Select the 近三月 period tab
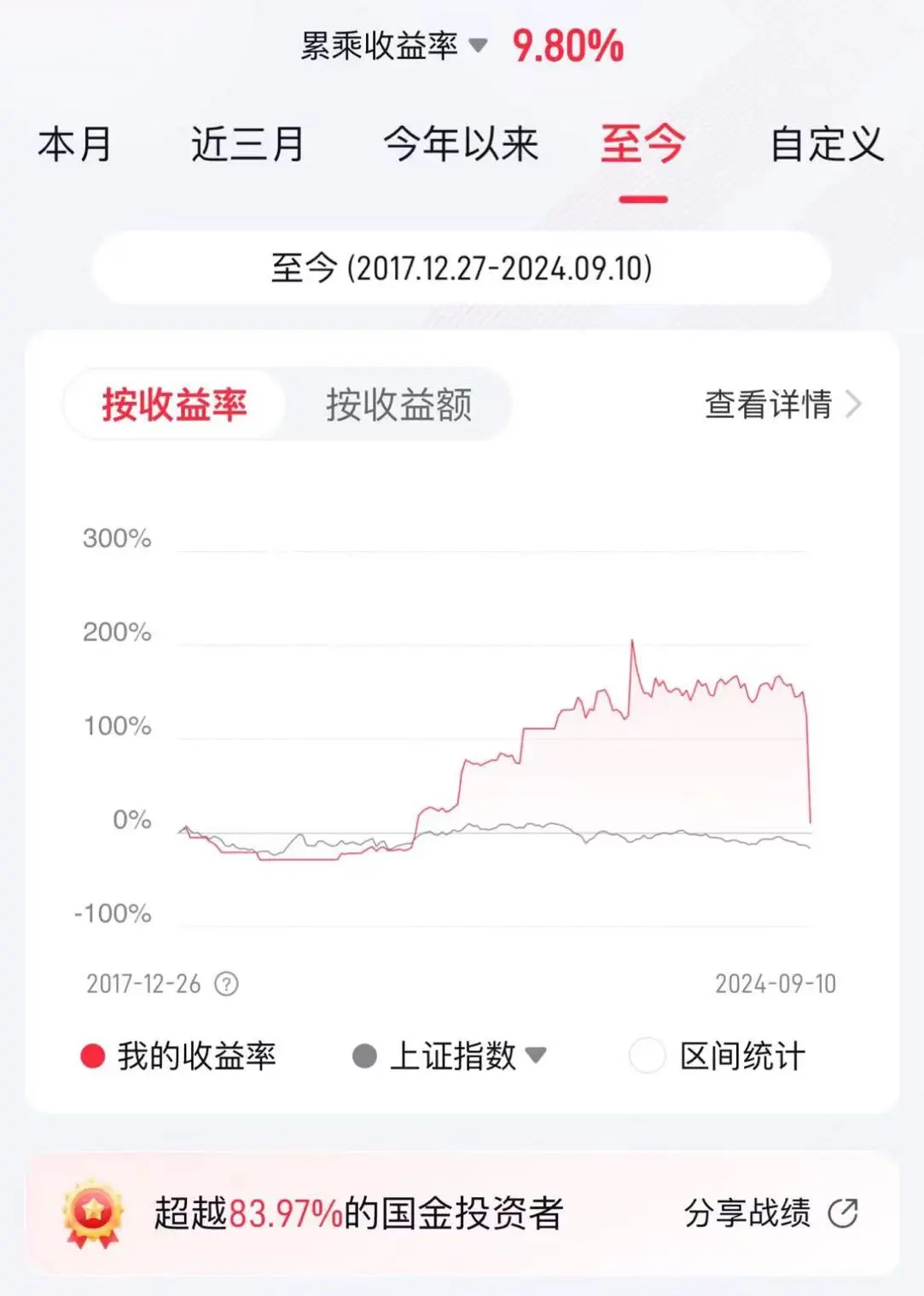This screenshot has width=924, height=1296. pyautogui.click(x=247, y=144)
